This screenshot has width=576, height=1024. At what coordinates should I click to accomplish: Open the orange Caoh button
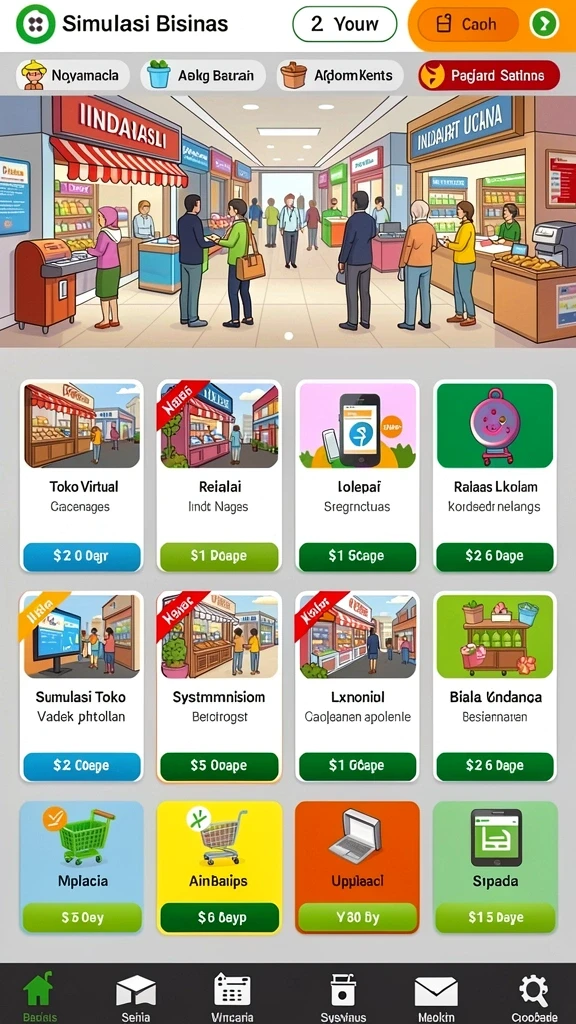coord(468,25)
